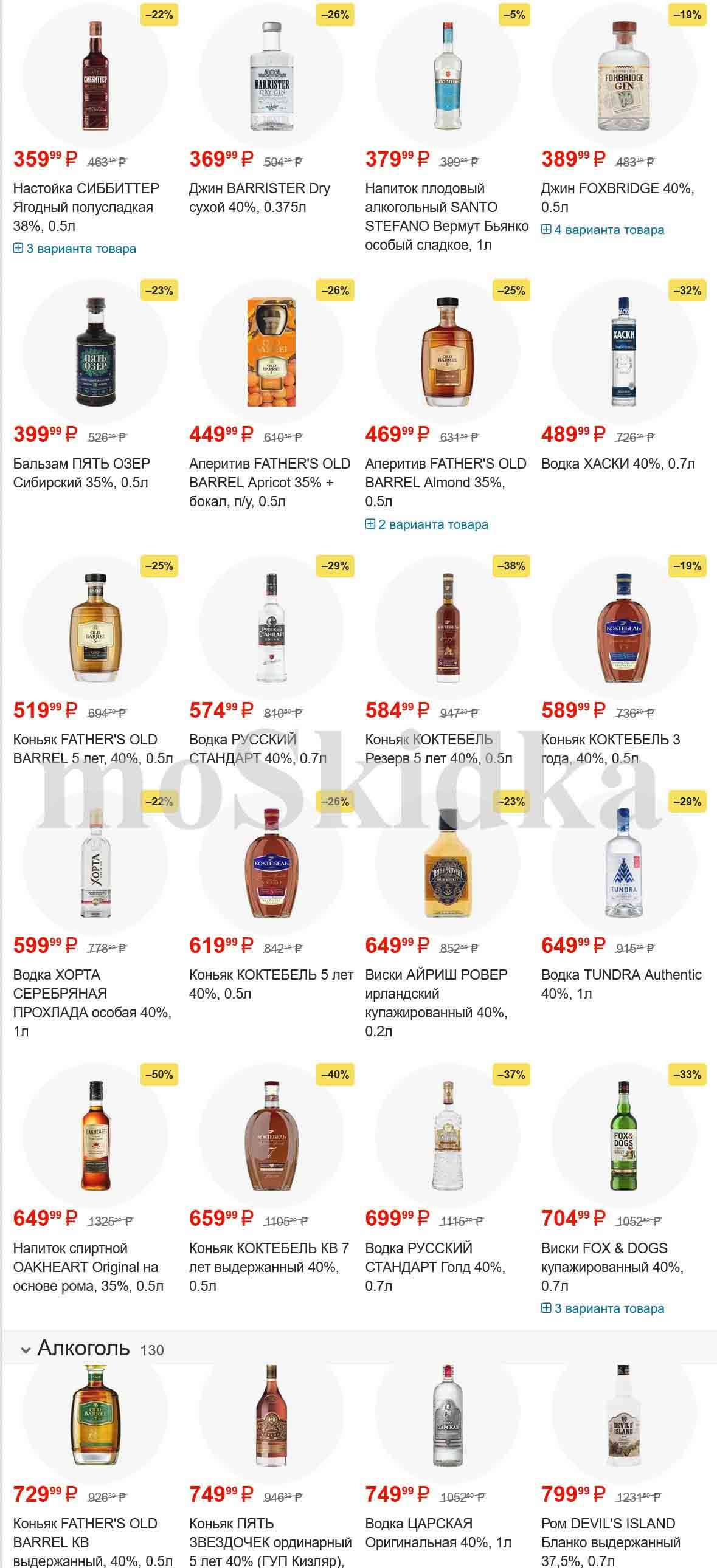Open SANTO STEFANO Вермут Бьянко product
Screen dimensions: 717x1568
(446, 217)
